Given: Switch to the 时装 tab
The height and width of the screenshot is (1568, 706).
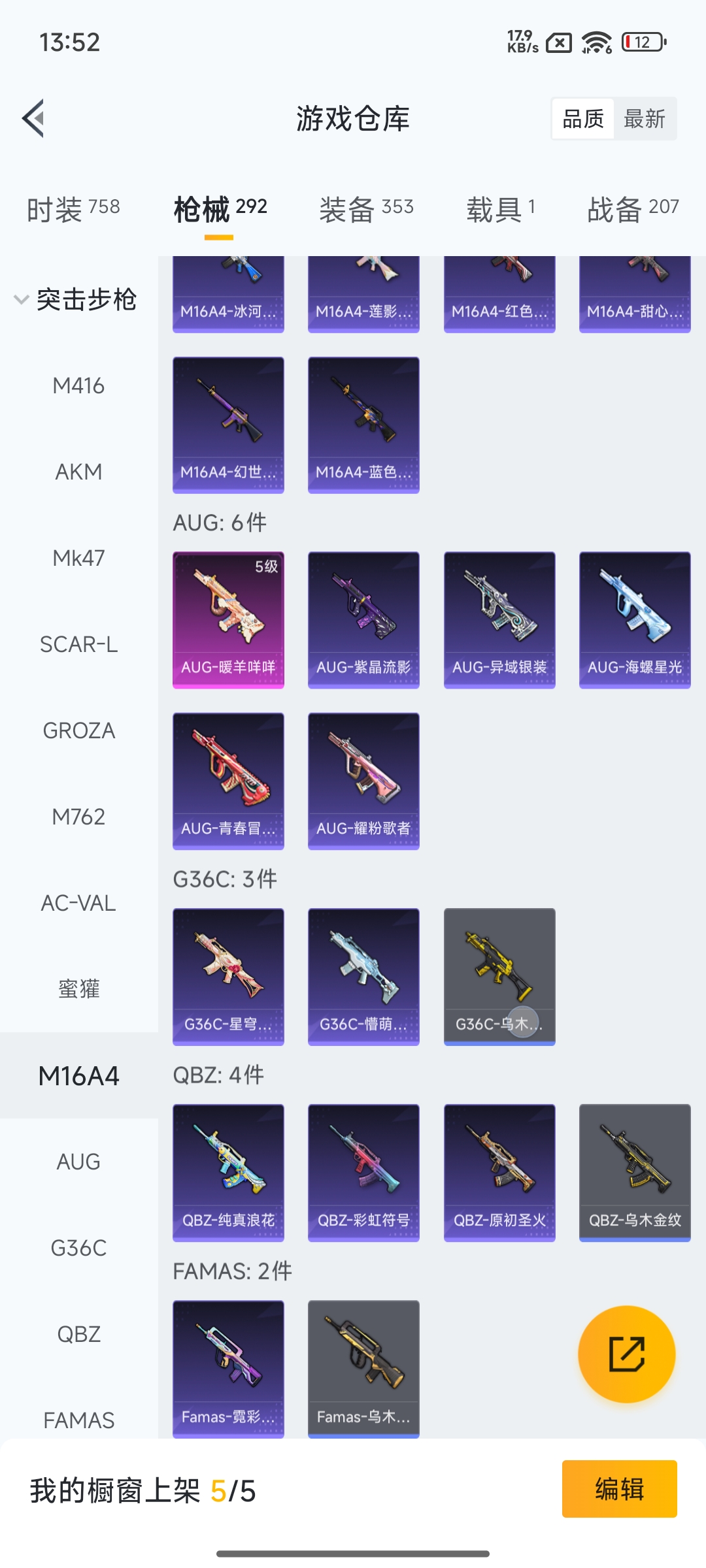Looking at the screenshot, I should pyautogui.click(x=73, y=210).
